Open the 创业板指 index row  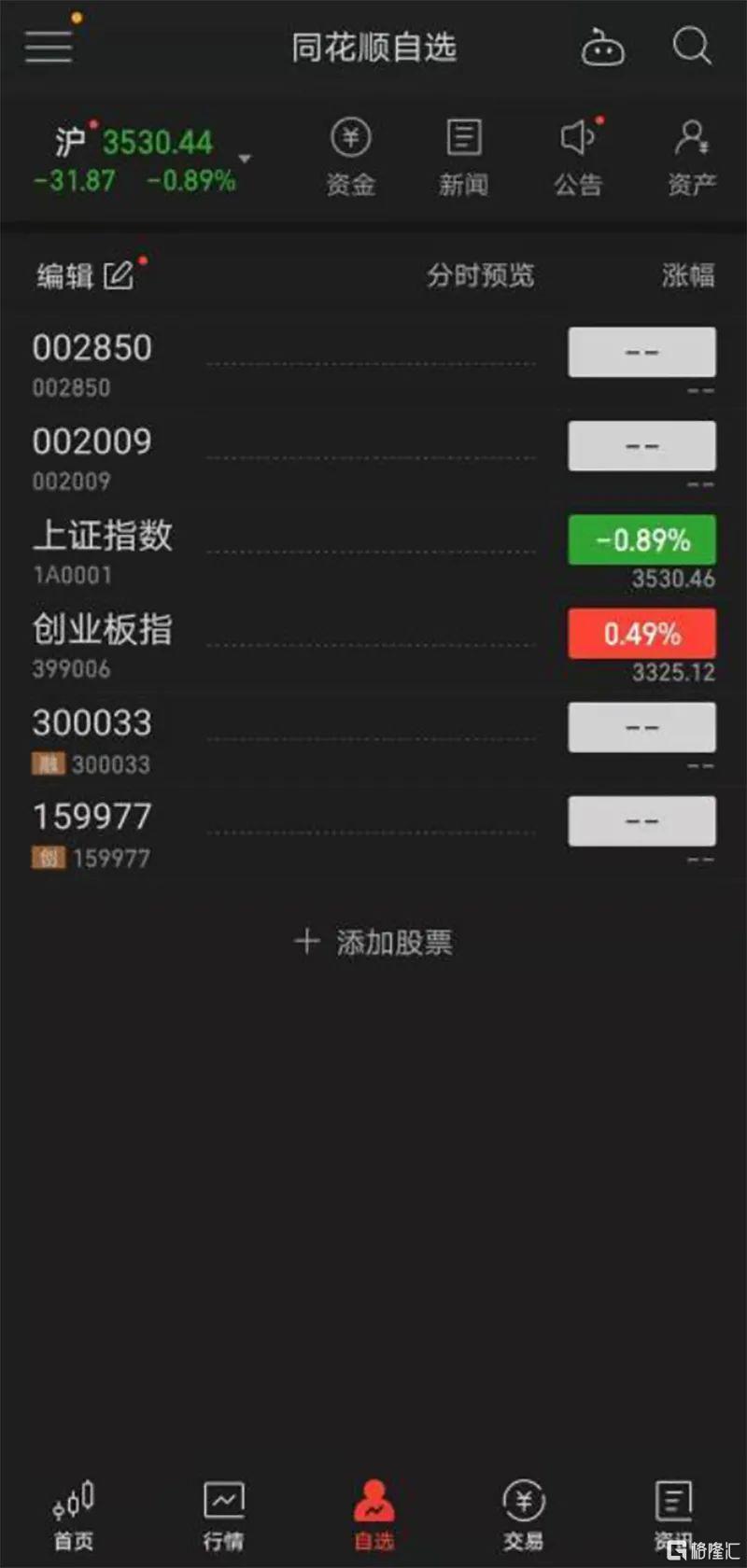tap(103, 642)
